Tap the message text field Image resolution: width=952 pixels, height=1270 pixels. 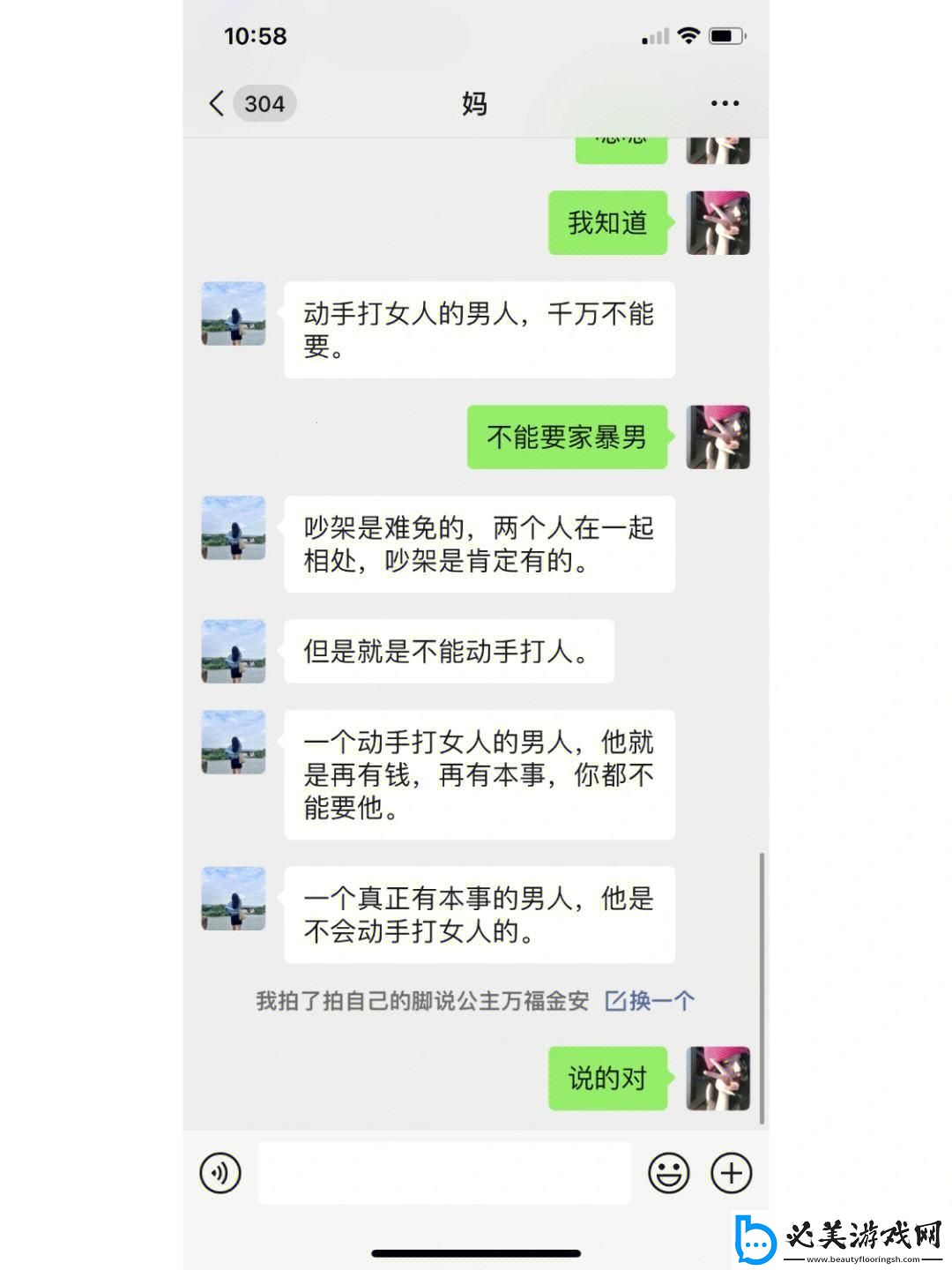pos(444,1173)
